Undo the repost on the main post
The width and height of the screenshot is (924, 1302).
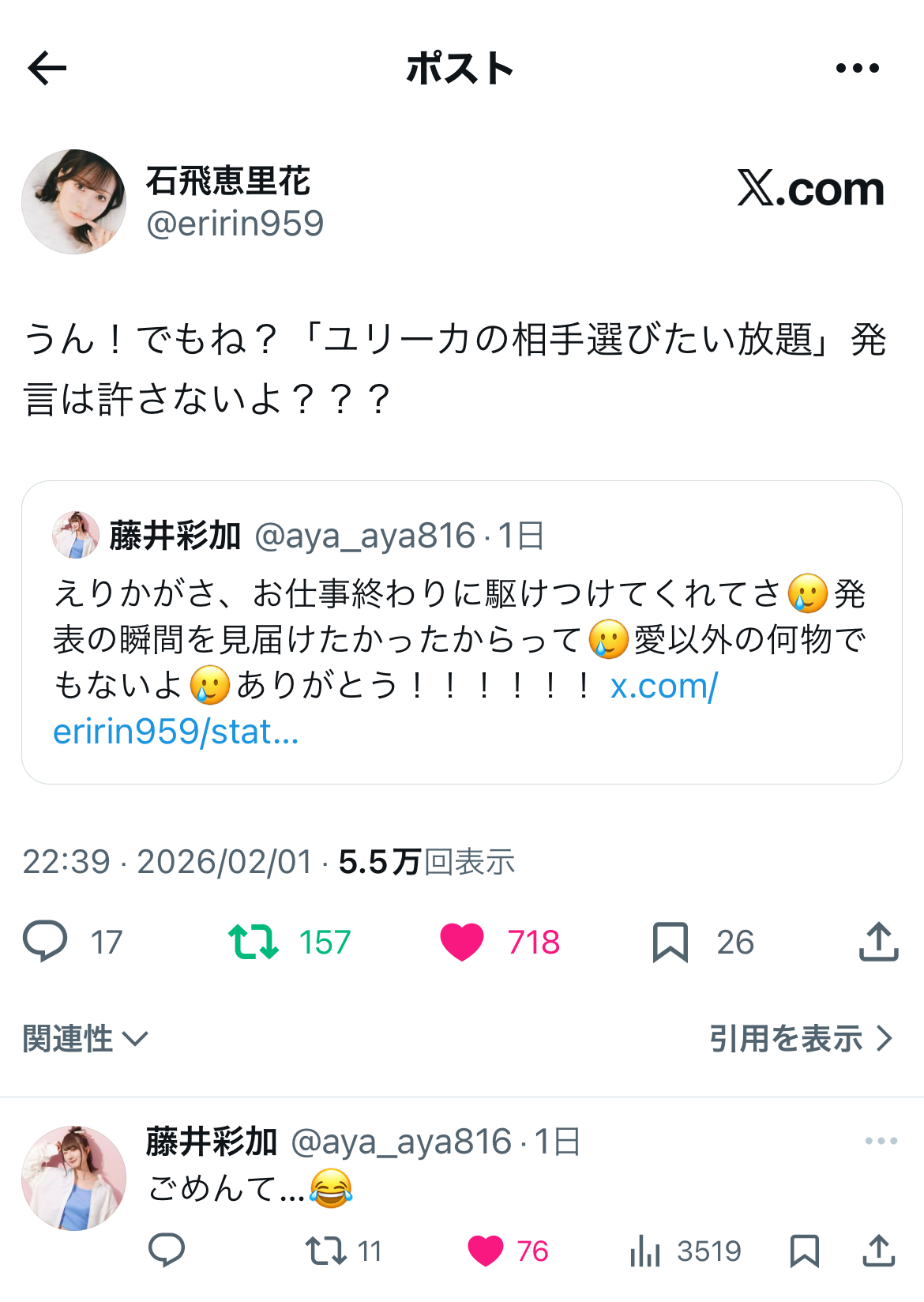point(254,942)
